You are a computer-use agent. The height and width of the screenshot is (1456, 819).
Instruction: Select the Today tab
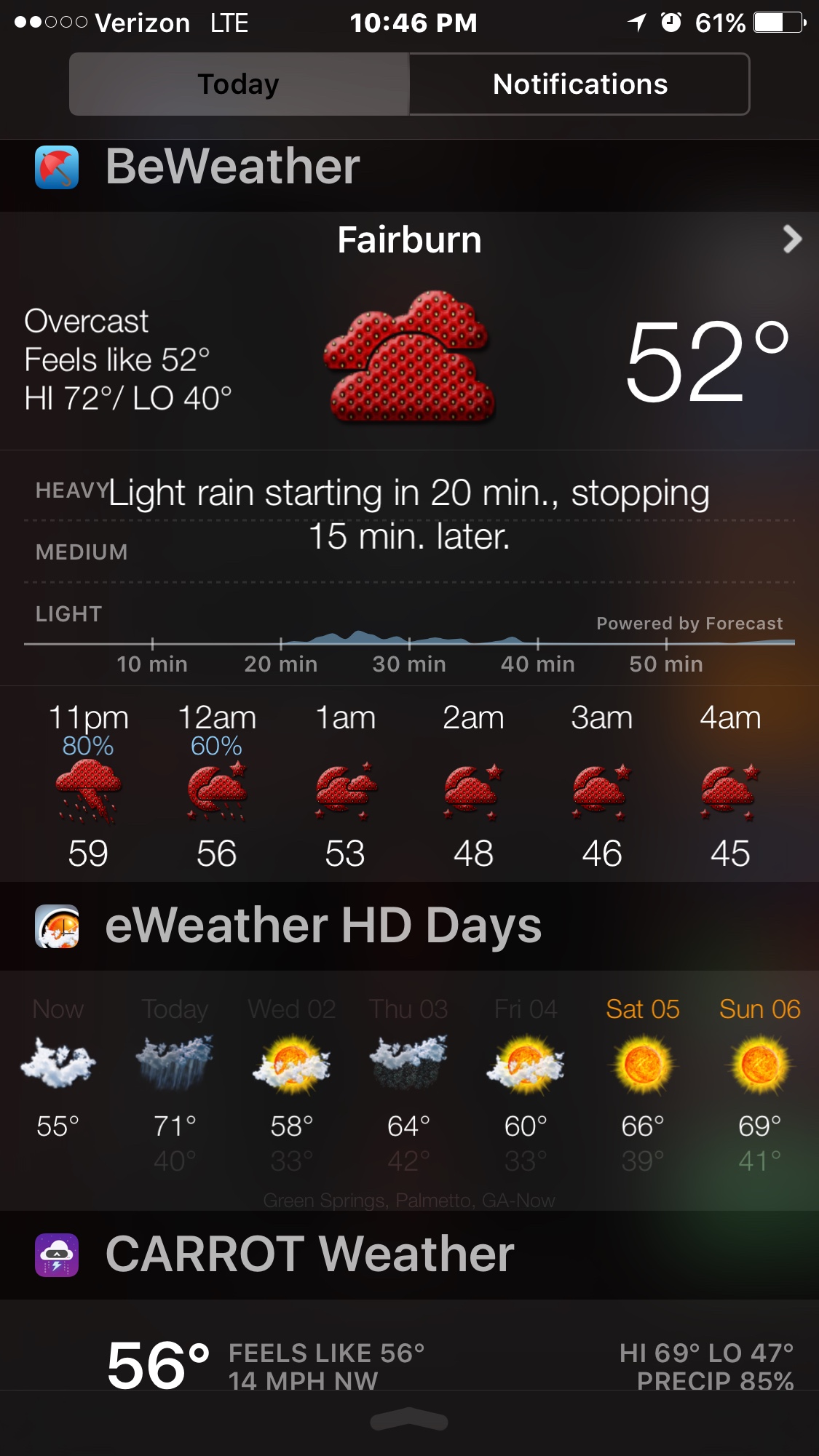coord(239,84)
